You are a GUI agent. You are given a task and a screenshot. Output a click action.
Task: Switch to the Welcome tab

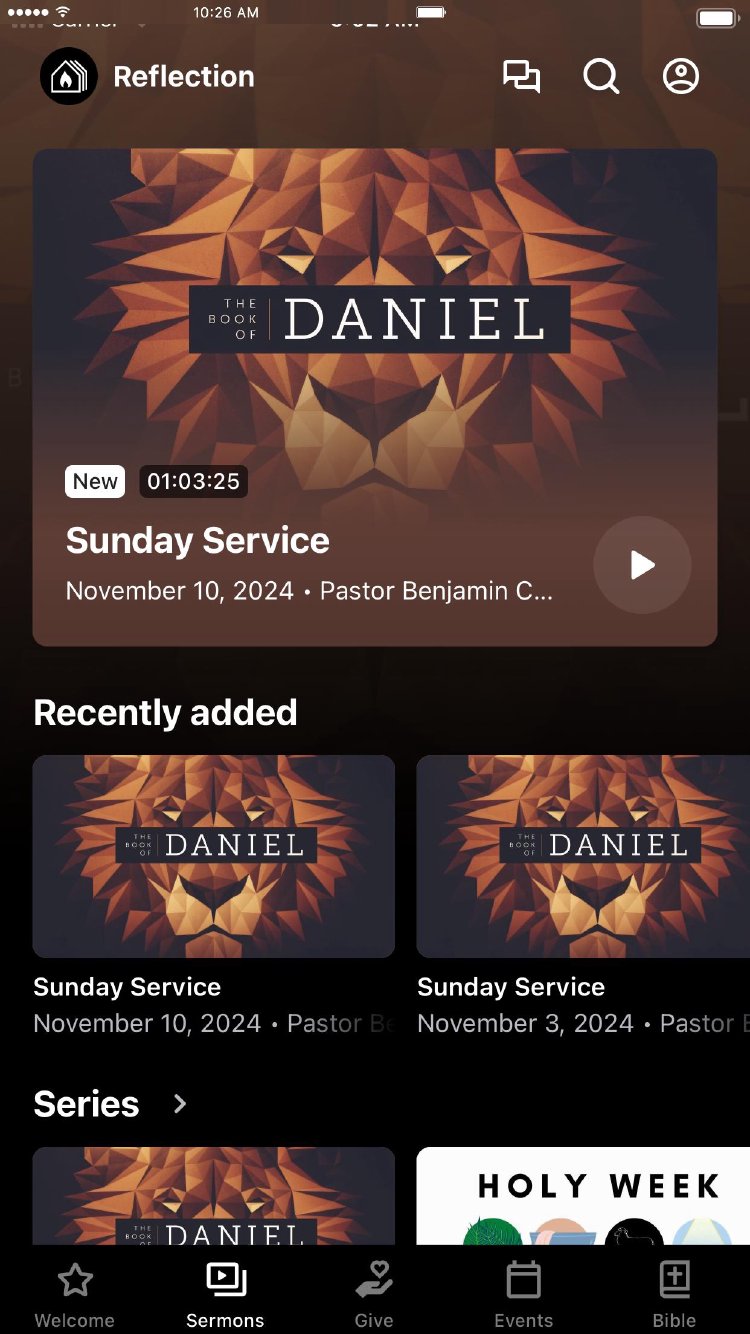(75, 1294)
